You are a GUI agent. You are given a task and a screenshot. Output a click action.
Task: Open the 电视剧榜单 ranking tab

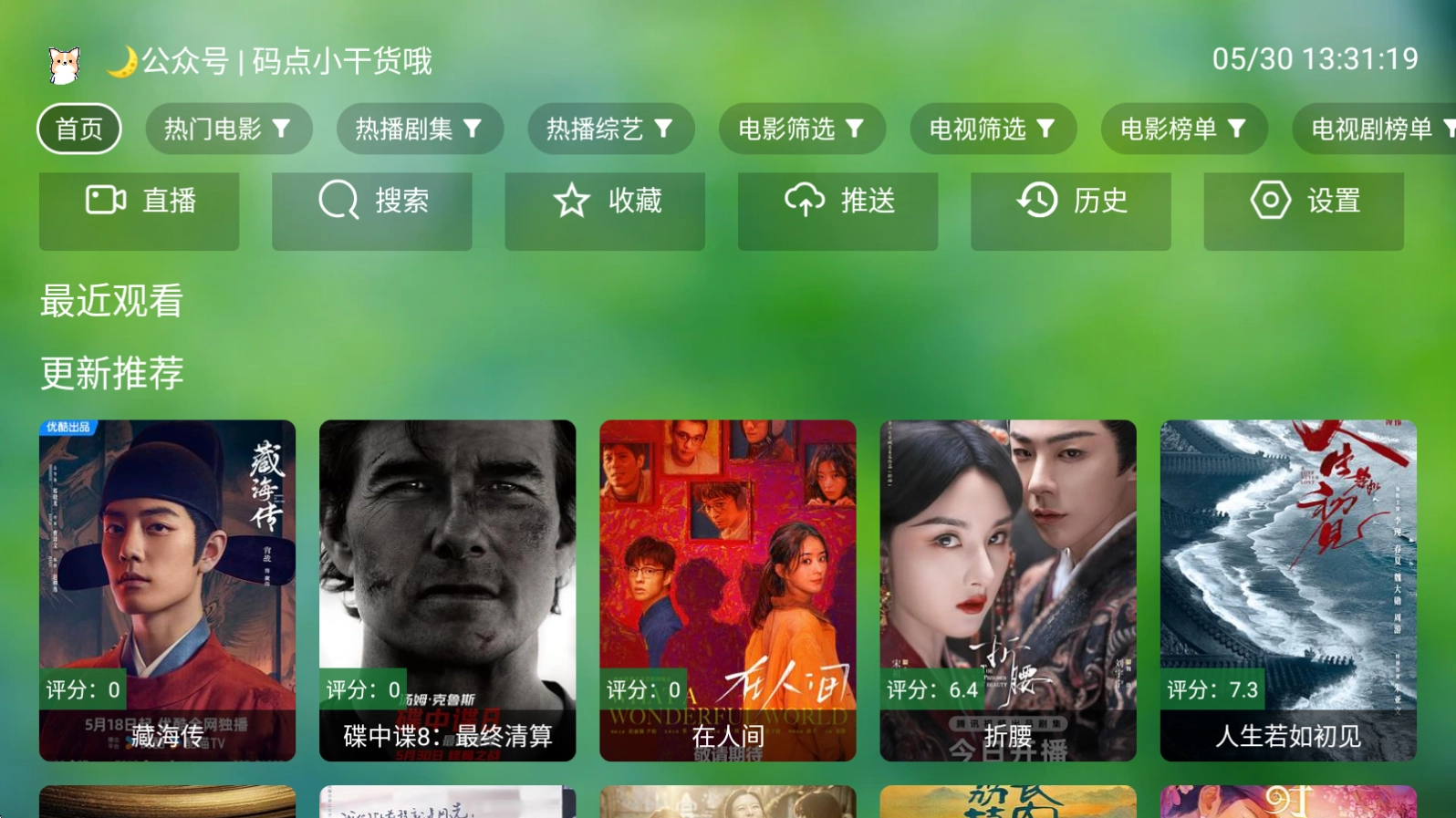(1375, 129)
